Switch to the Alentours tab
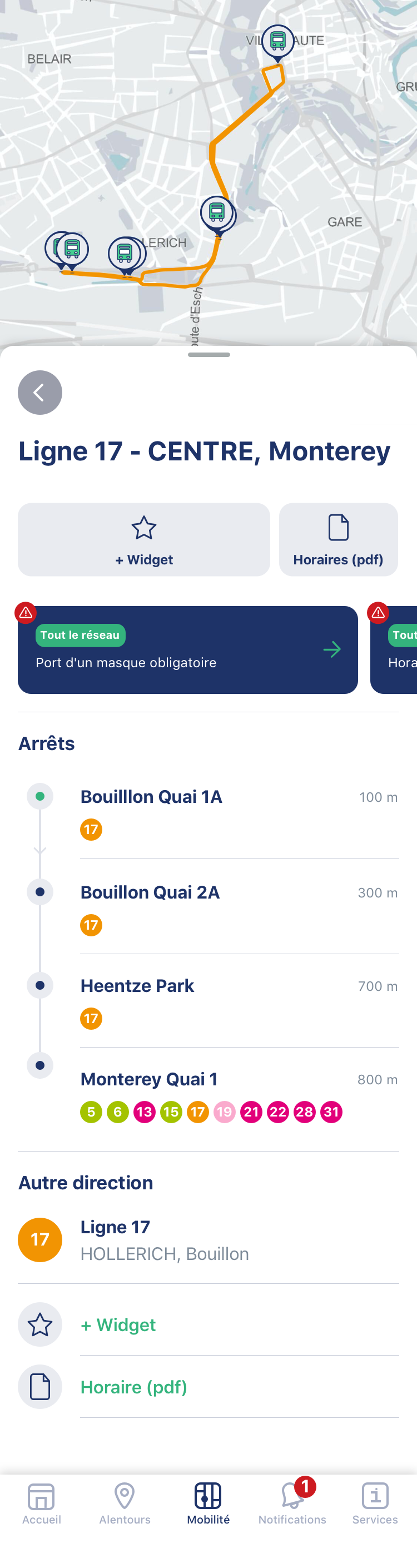Viewport: 417px width, 1568px height. pyautogui.click(x=125, y=1504)
